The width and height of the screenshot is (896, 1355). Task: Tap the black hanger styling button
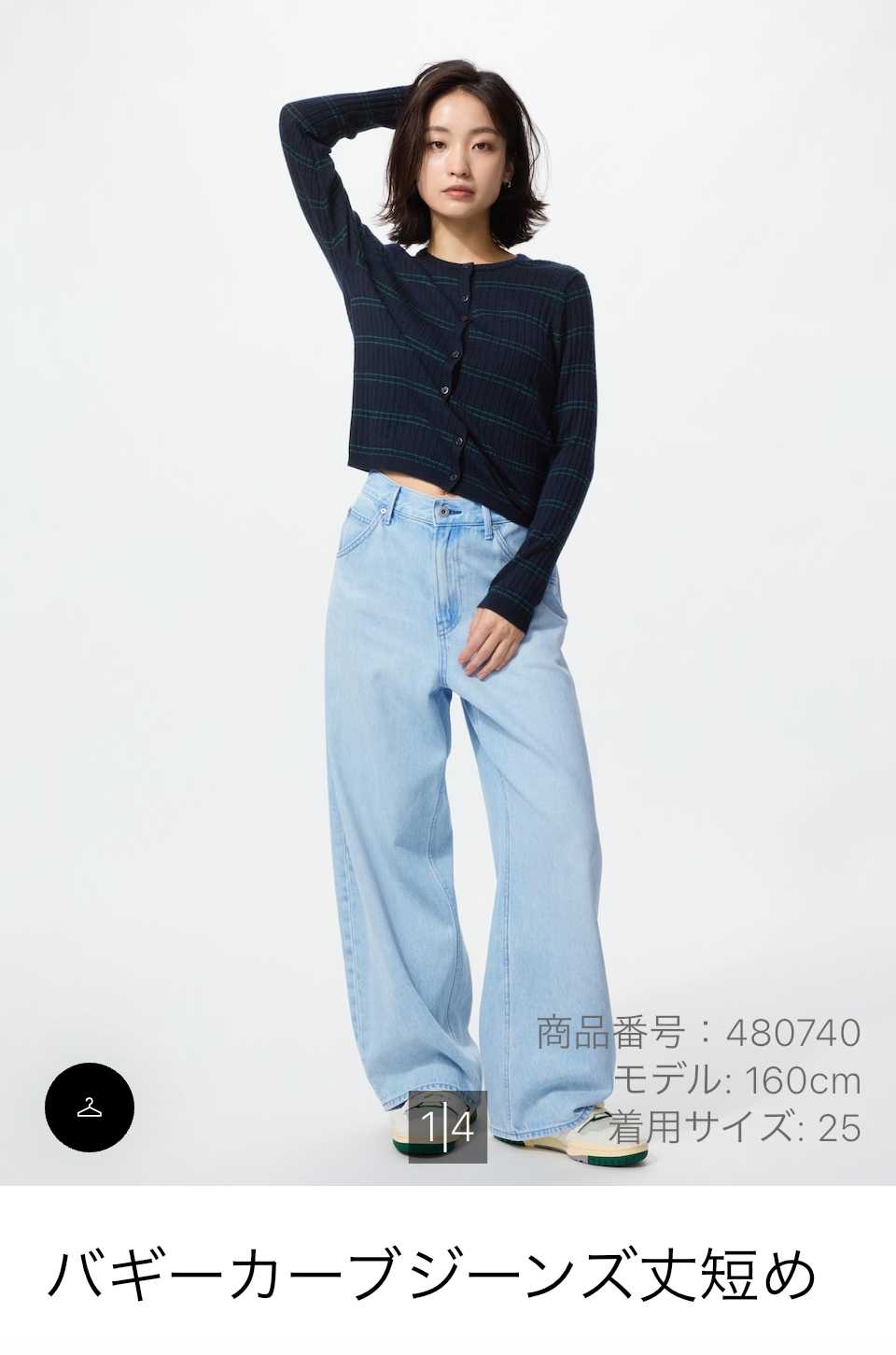[x=90, y=1108]
